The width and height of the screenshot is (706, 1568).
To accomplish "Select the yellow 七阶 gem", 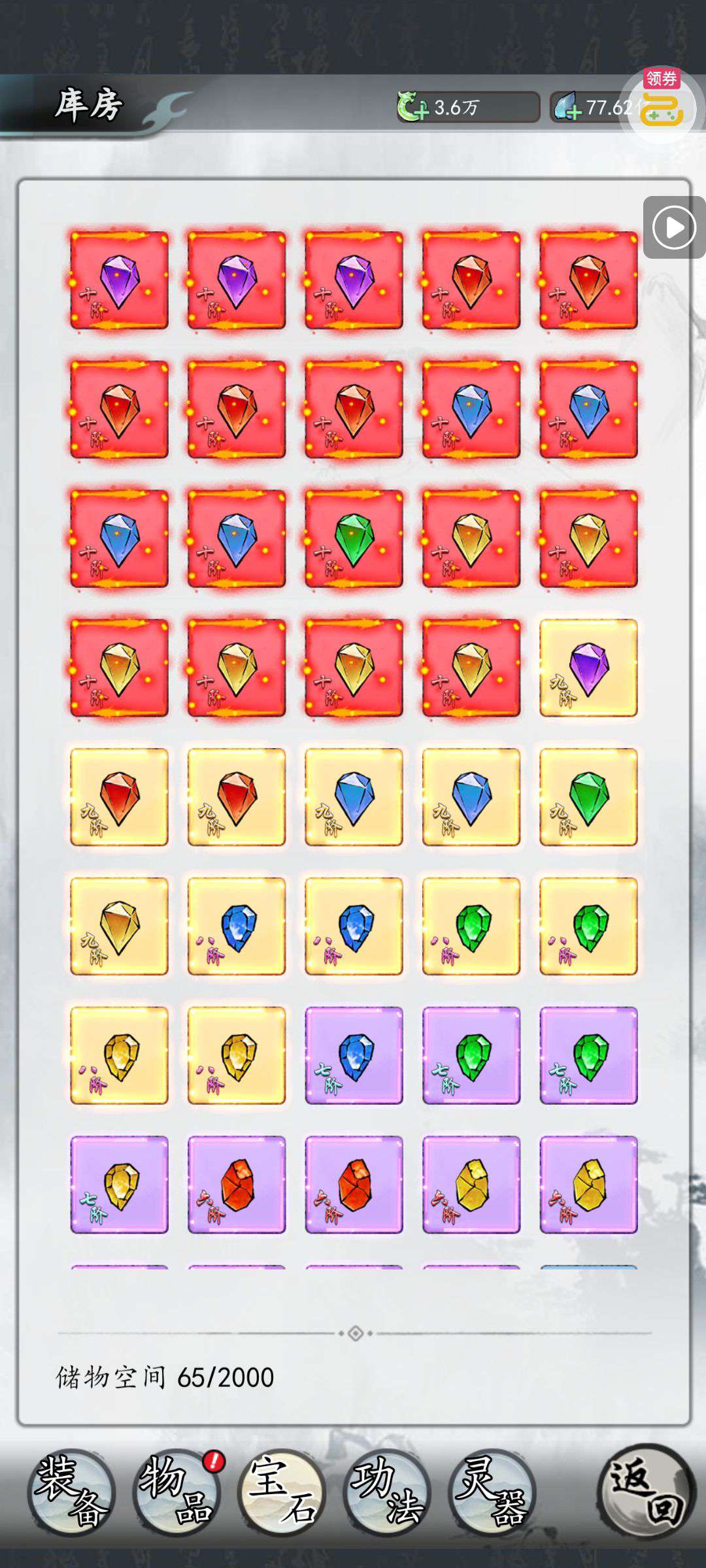I will 119,1184.
